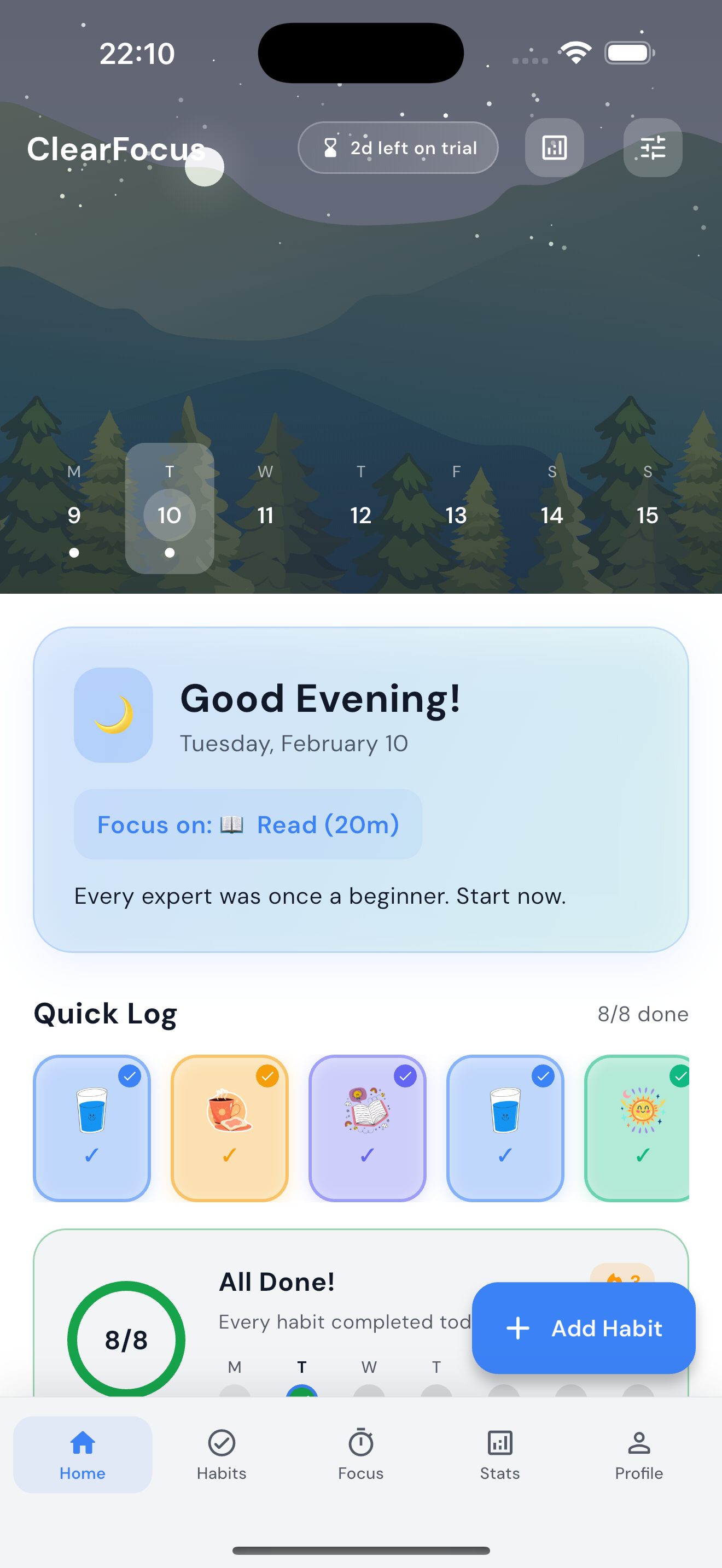Open the 'Focus on: Read (20m)' suggestion chip
The image size is (722, 1568).
[248, 825]
